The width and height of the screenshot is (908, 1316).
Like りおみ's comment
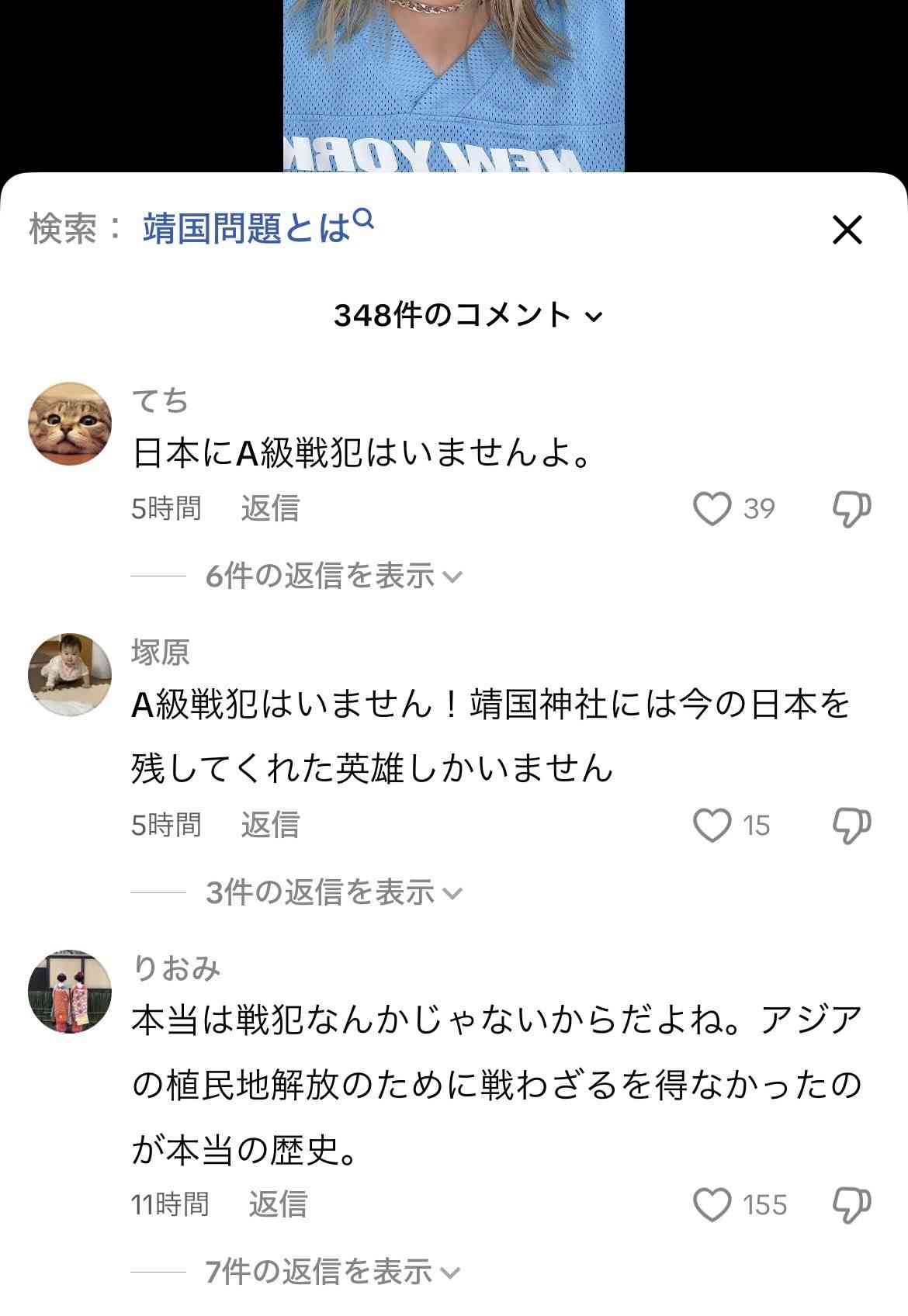tap(712, 1204)
